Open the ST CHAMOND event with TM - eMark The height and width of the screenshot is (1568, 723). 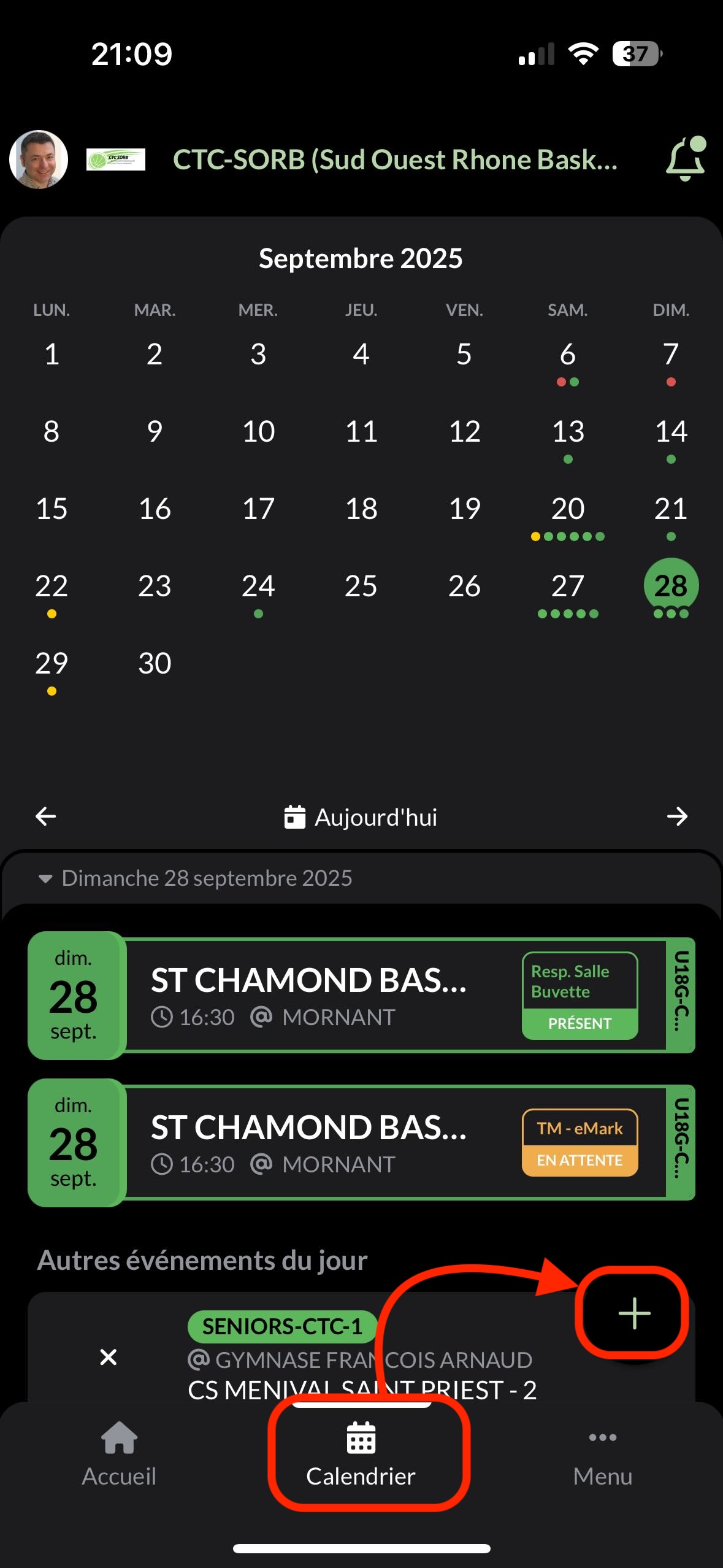pyautogui.click(x=319, y=1142)
